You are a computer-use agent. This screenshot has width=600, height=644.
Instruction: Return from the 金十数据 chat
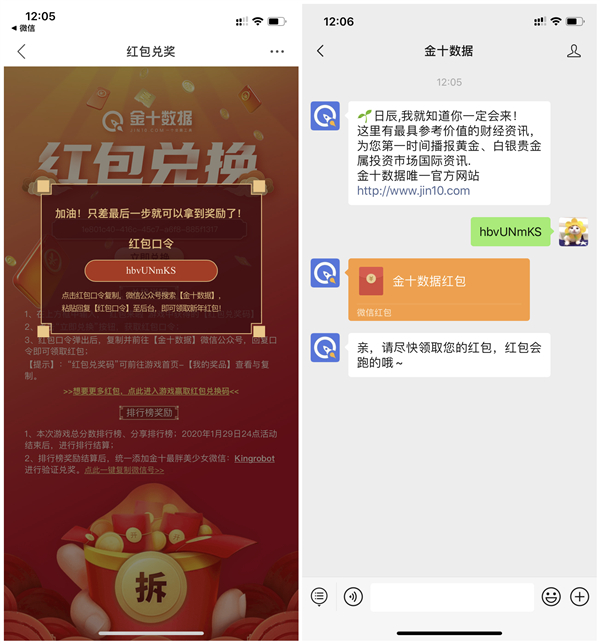click(320, 51)
